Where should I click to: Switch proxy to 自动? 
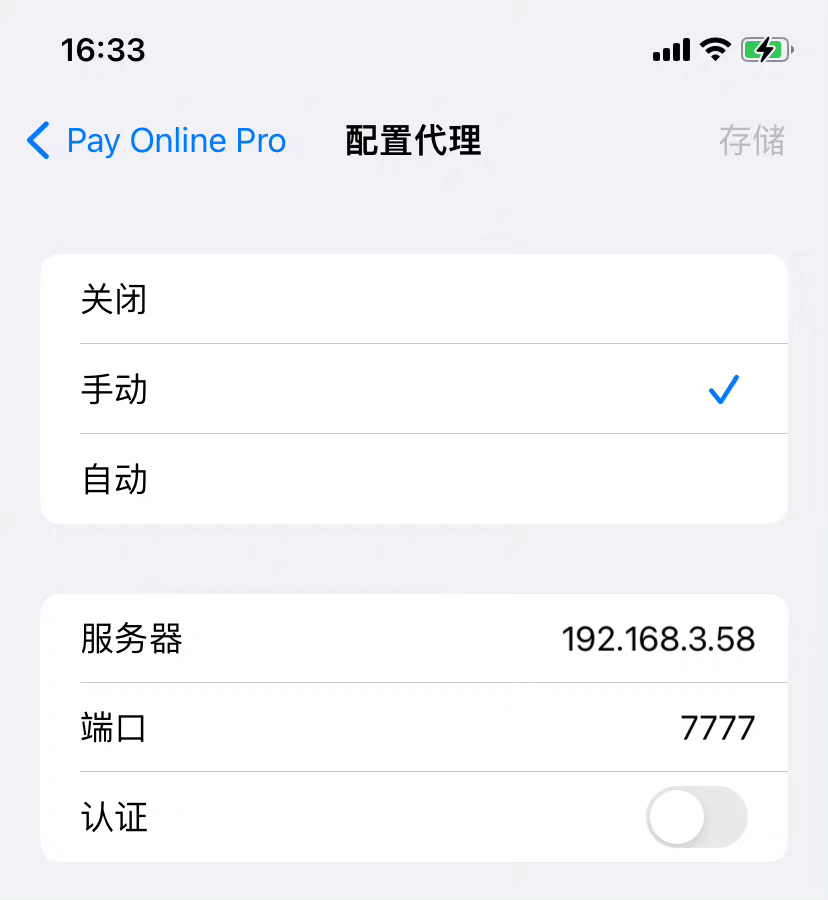pos(414,479)
